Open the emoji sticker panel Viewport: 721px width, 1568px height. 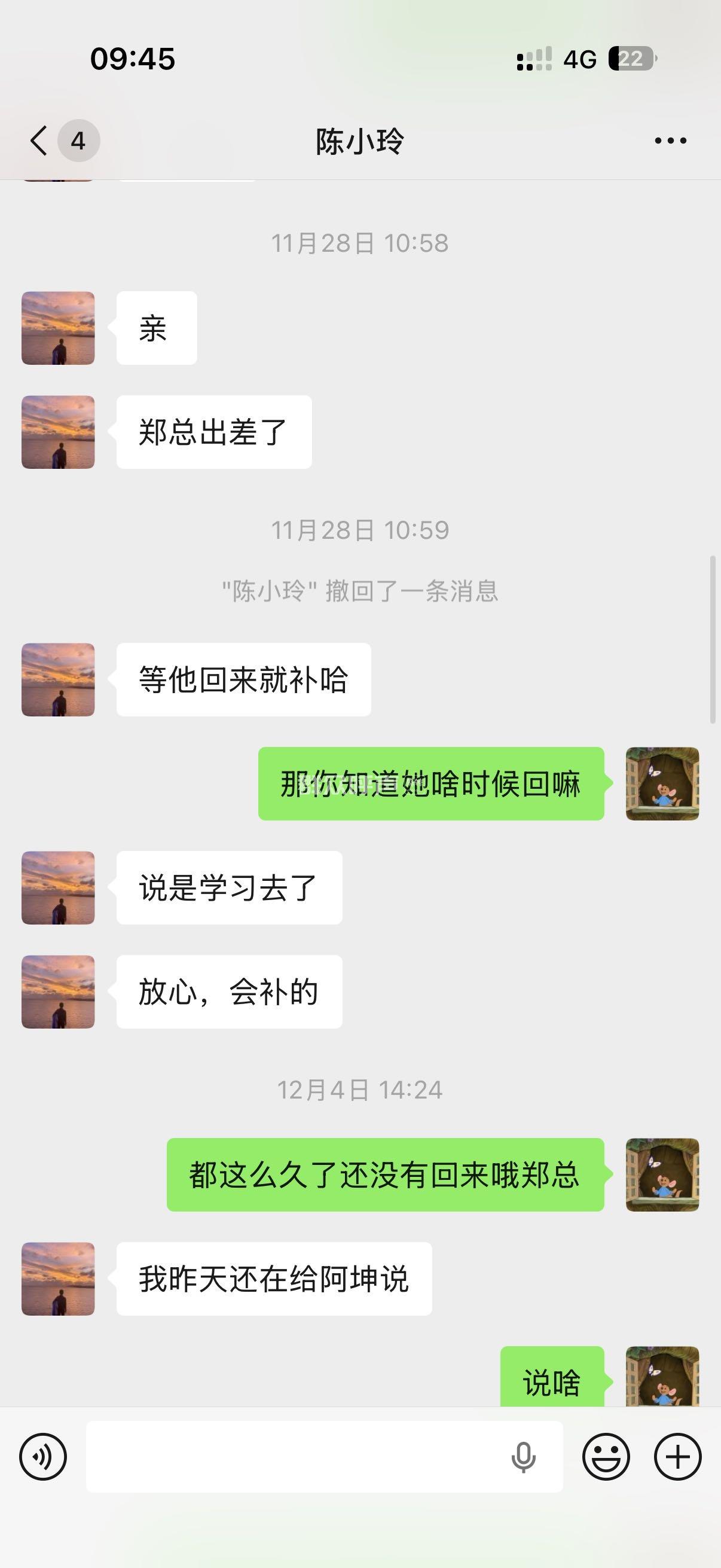[606, 1457]
